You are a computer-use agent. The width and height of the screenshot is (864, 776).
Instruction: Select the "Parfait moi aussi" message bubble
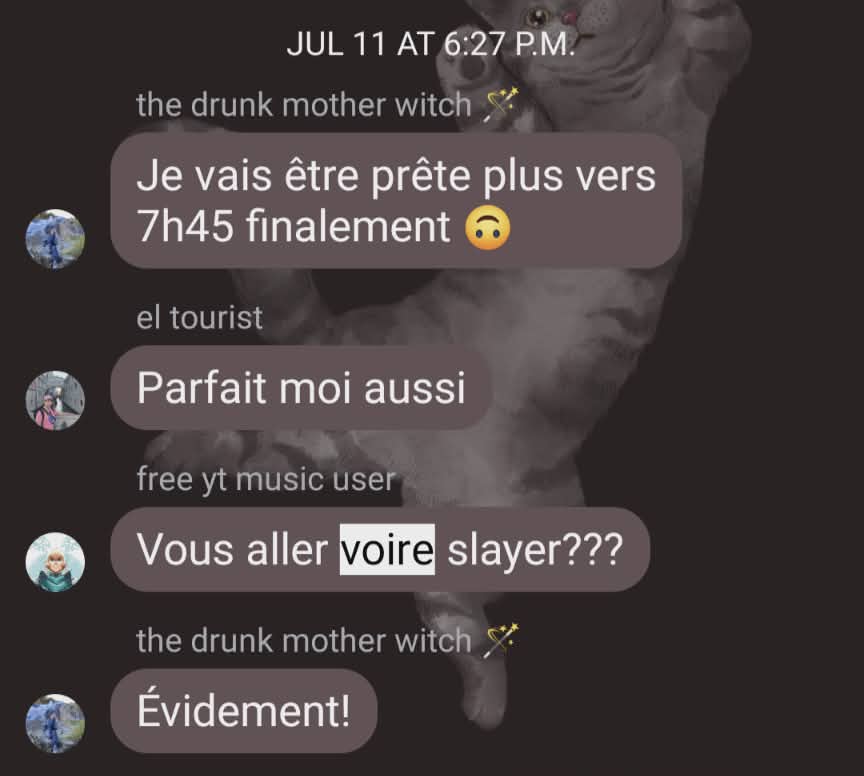point(300,388)
